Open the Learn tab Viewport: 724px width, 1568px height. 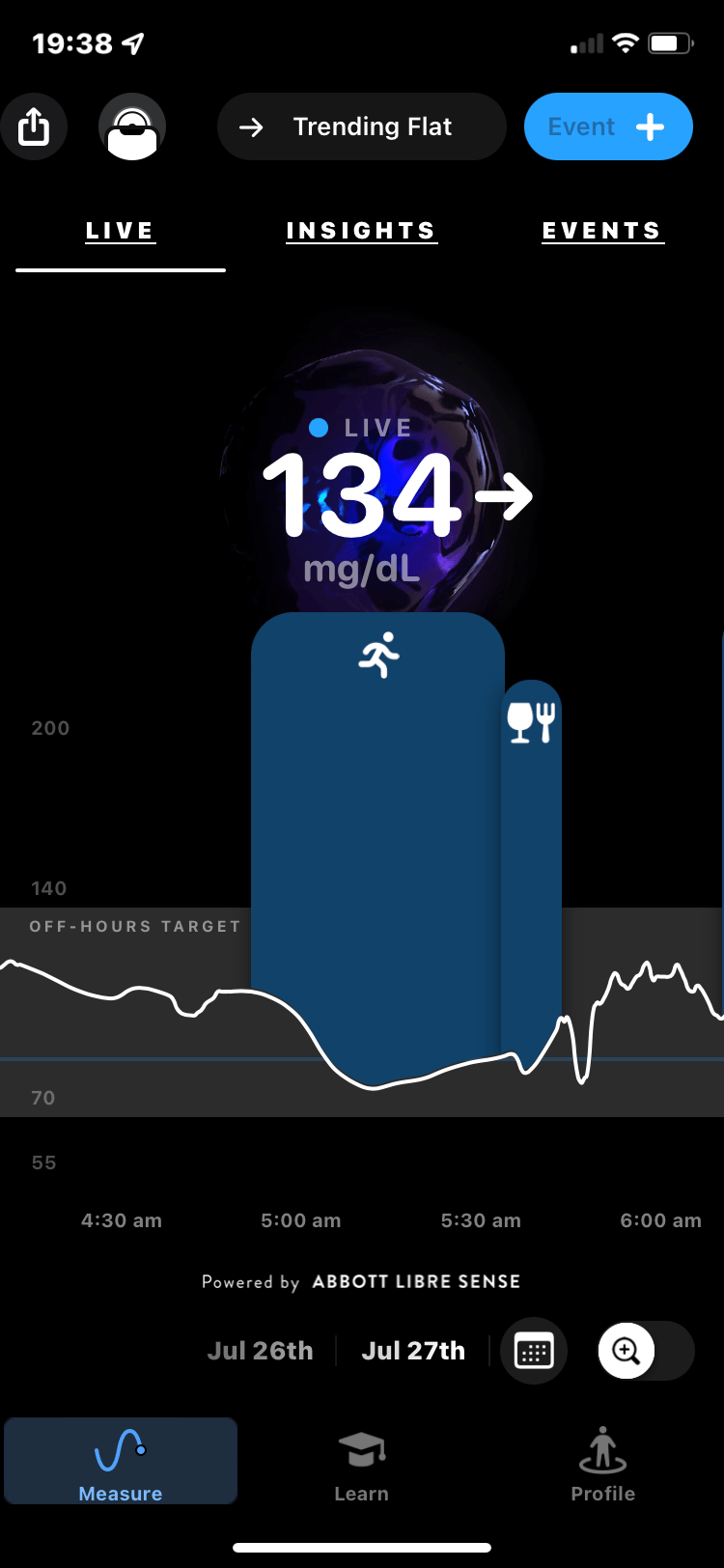[361, 1467]
